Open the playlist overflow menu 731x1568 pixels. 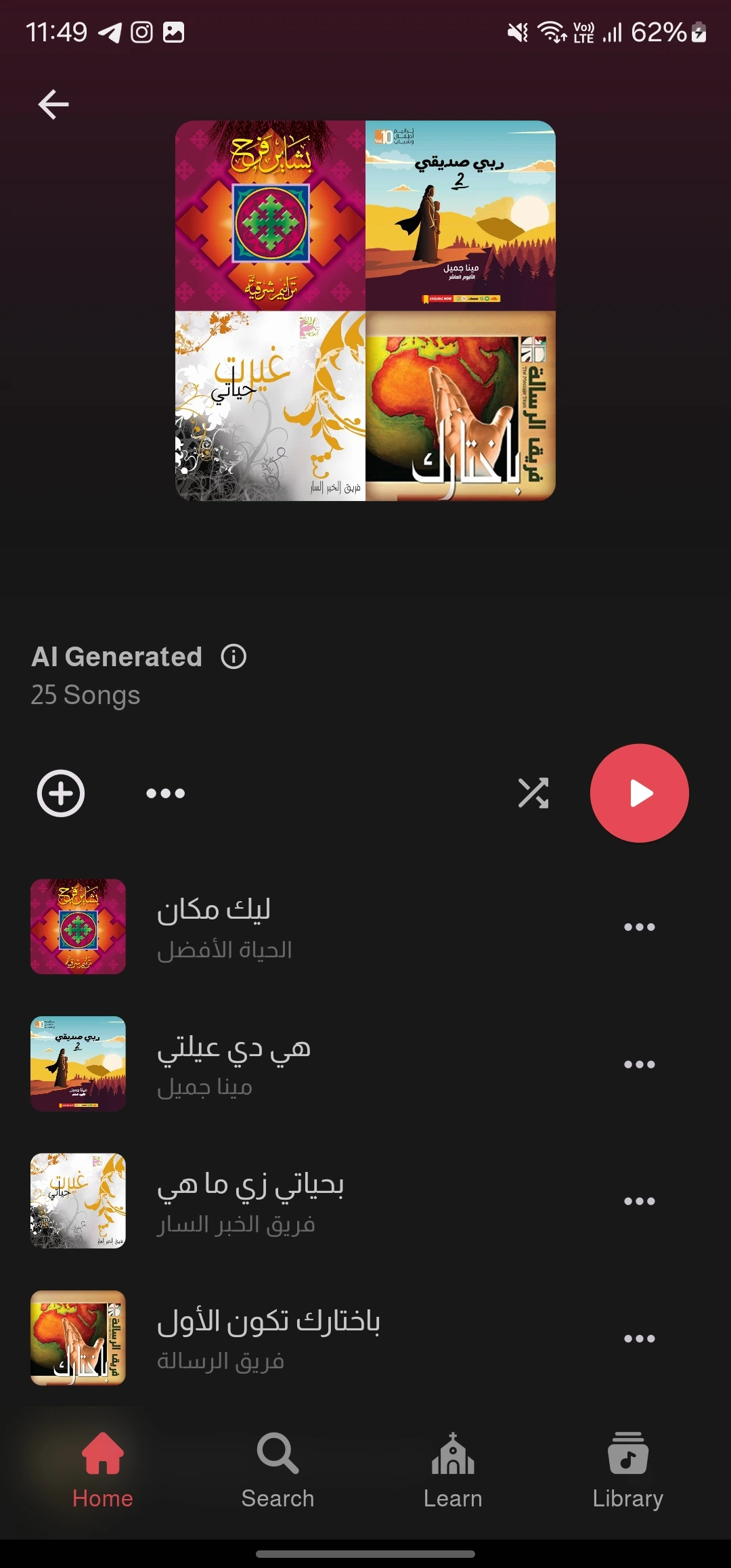[x=165, y=793]
